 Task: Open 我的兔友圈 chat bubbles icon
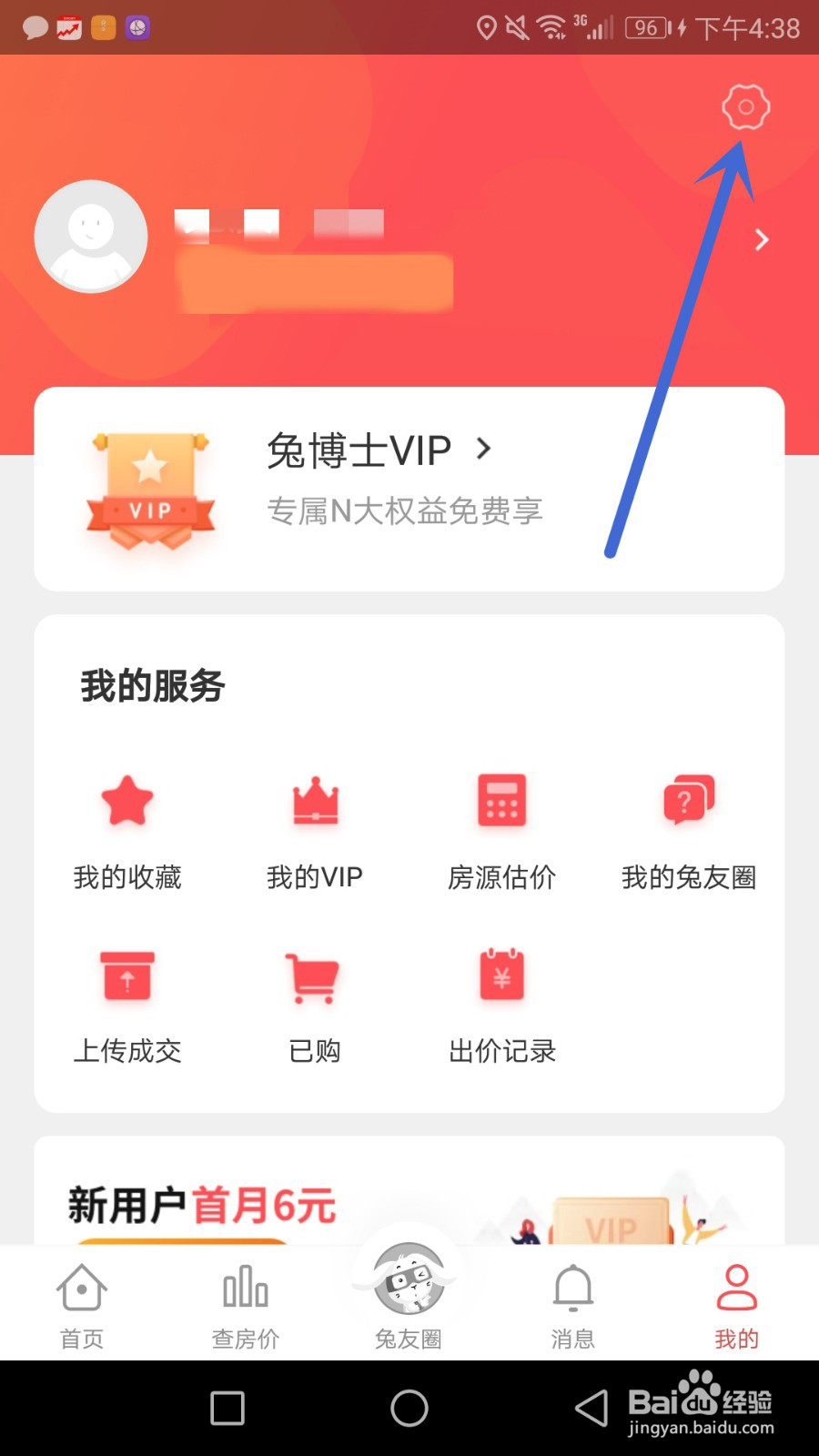point(689,802)
